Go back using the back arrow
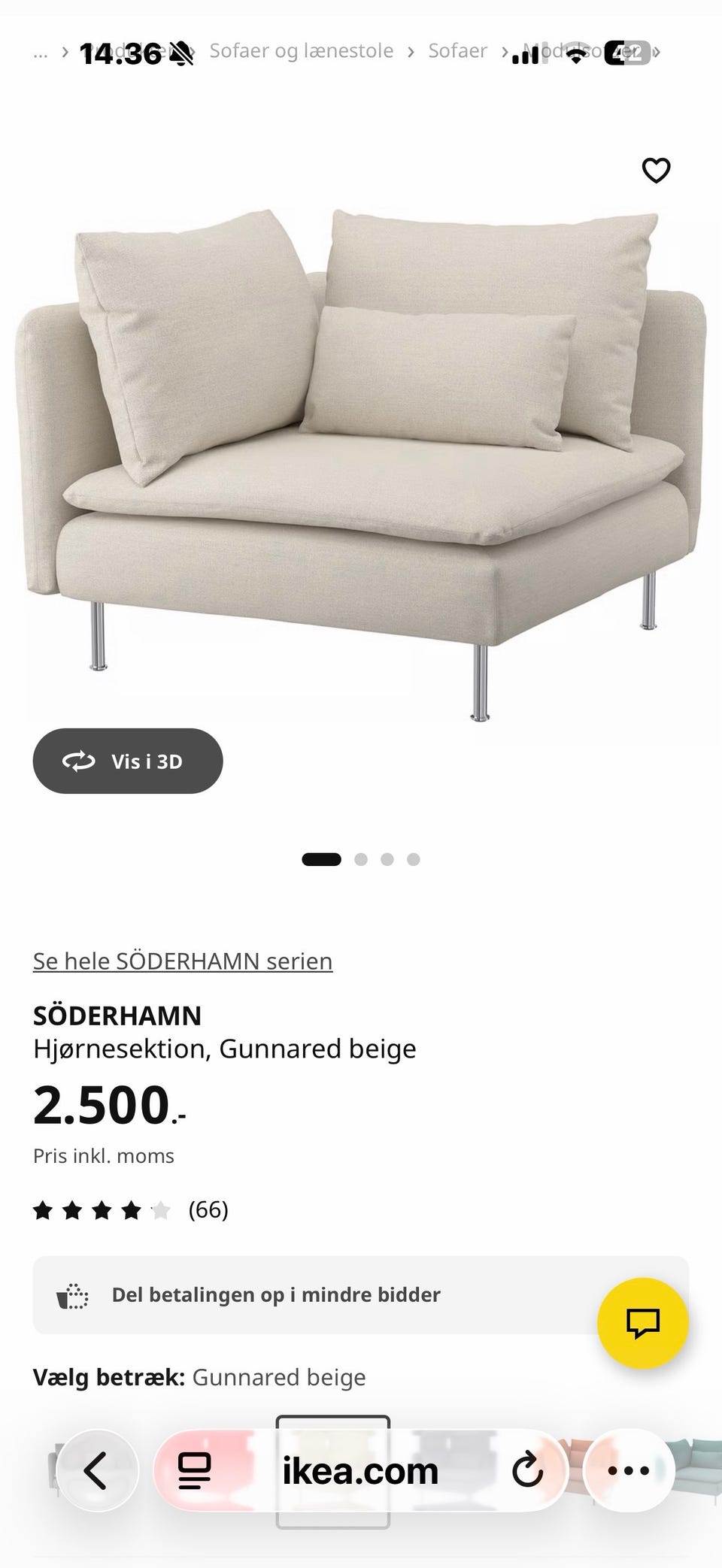This screenshot has height=1568, width=722. tap(98, 1472)
